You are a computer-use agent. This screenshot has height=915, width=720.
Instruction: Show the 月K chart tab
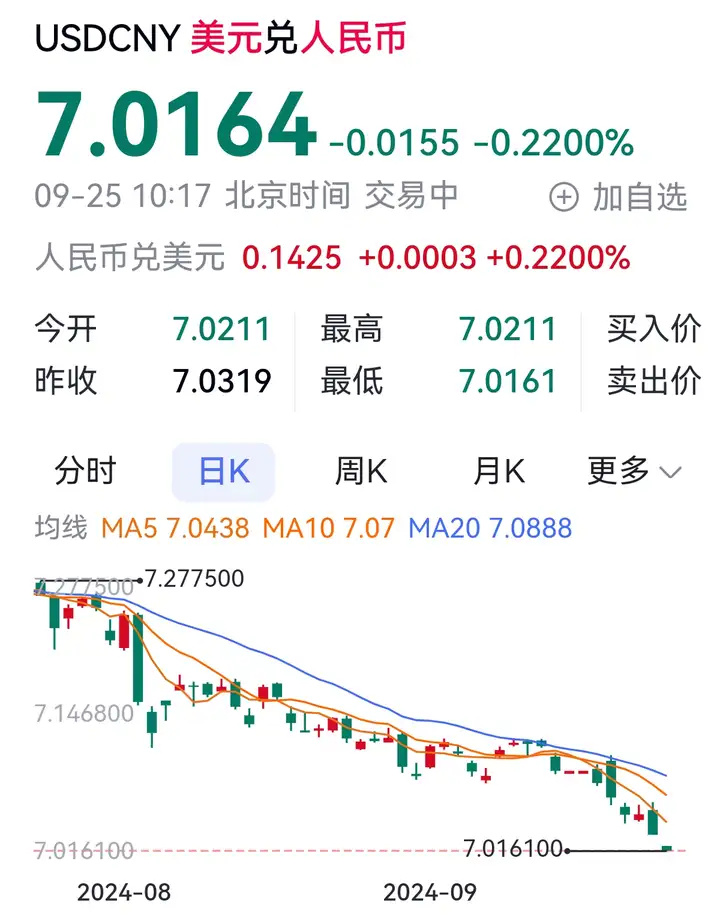point(498,471)
